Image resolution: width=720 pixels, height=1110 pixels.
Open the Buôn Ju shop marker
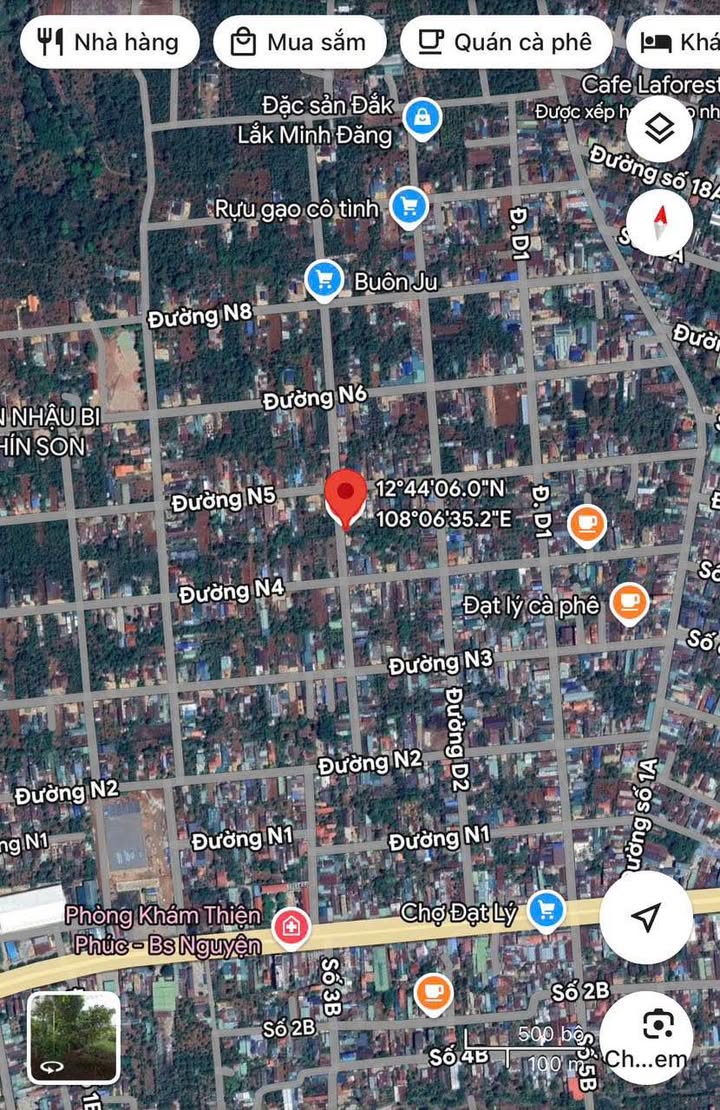click(323, 281)
